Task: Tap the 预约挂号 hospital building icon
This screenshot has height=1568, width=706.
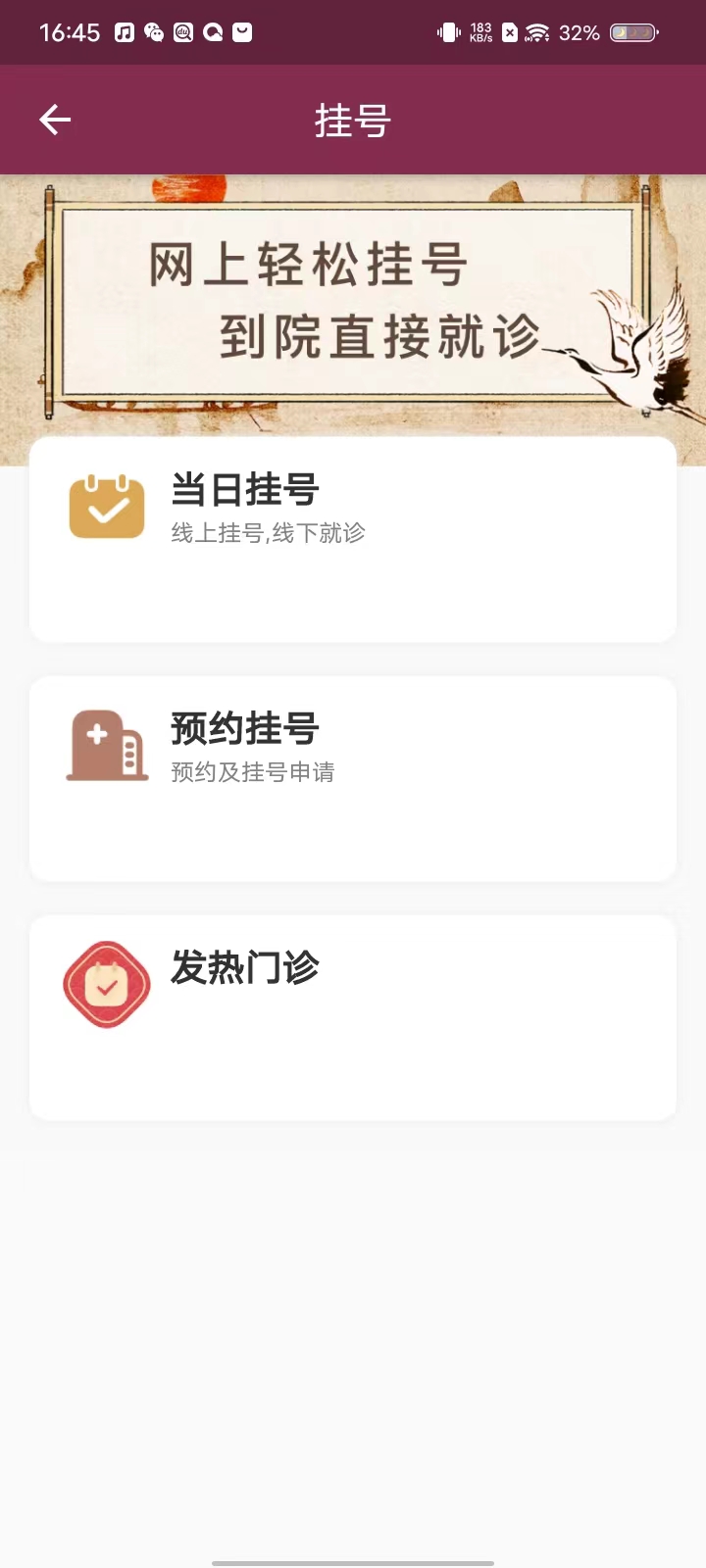Action: click(x=106, y=745)
